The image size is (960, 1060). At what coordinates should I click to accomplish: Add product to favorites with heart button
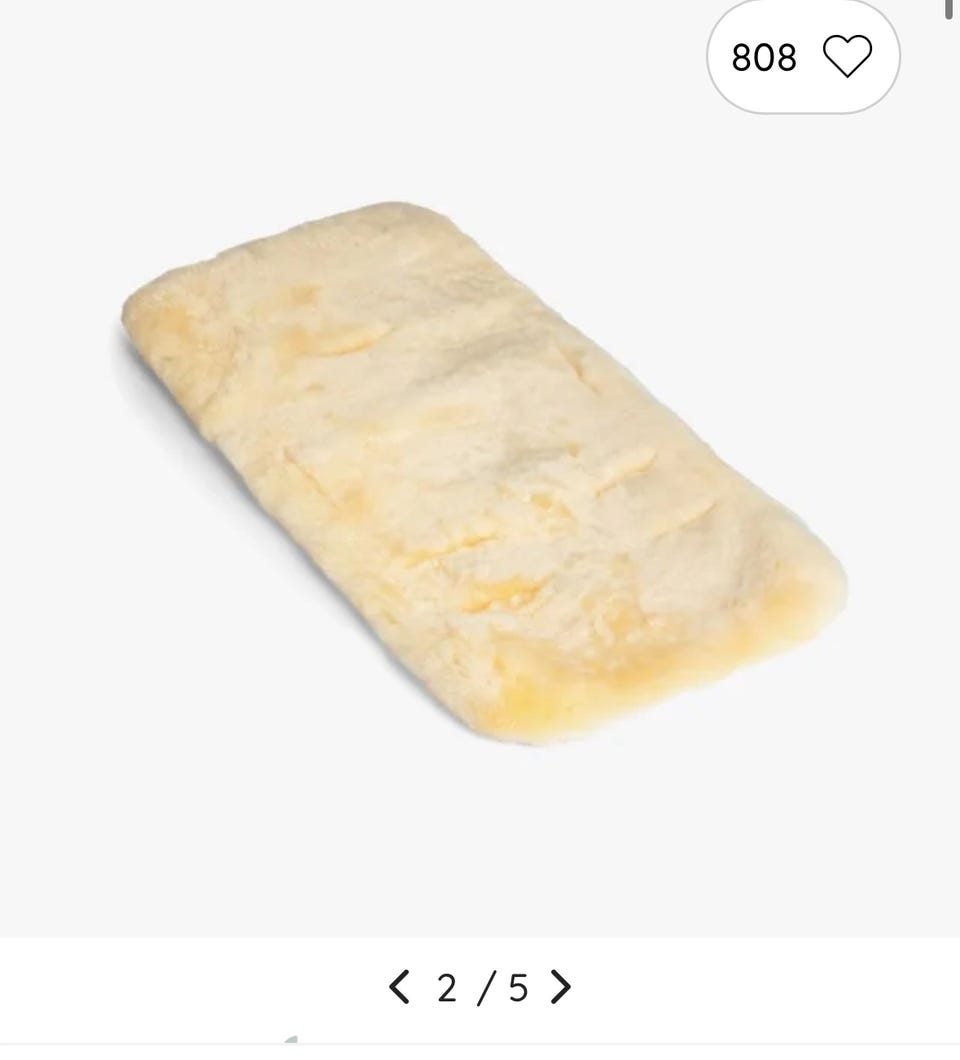pyautogui.click(x=846, y=56)
